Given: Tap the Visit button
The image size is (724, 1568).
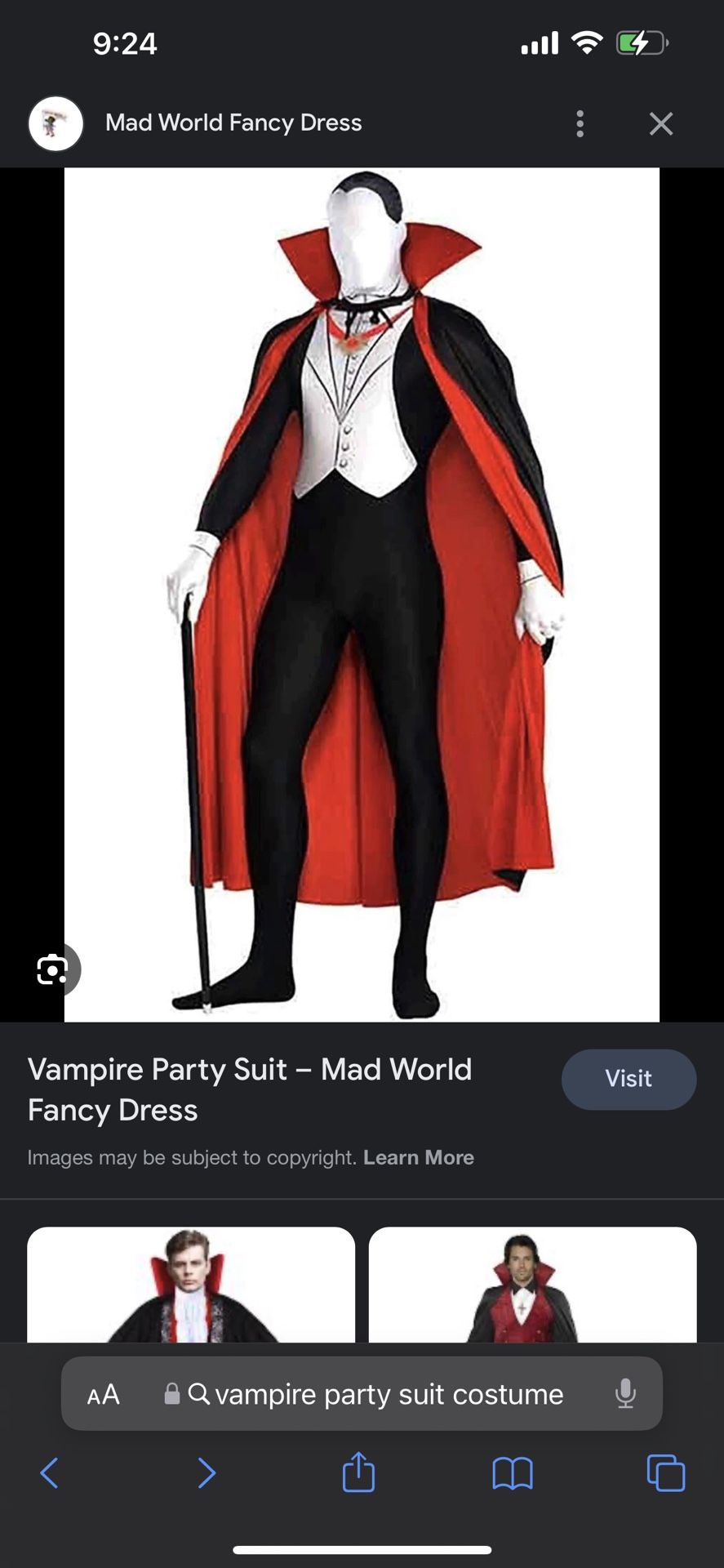Looking at the screenshot, I should (x=628, y=1079).
